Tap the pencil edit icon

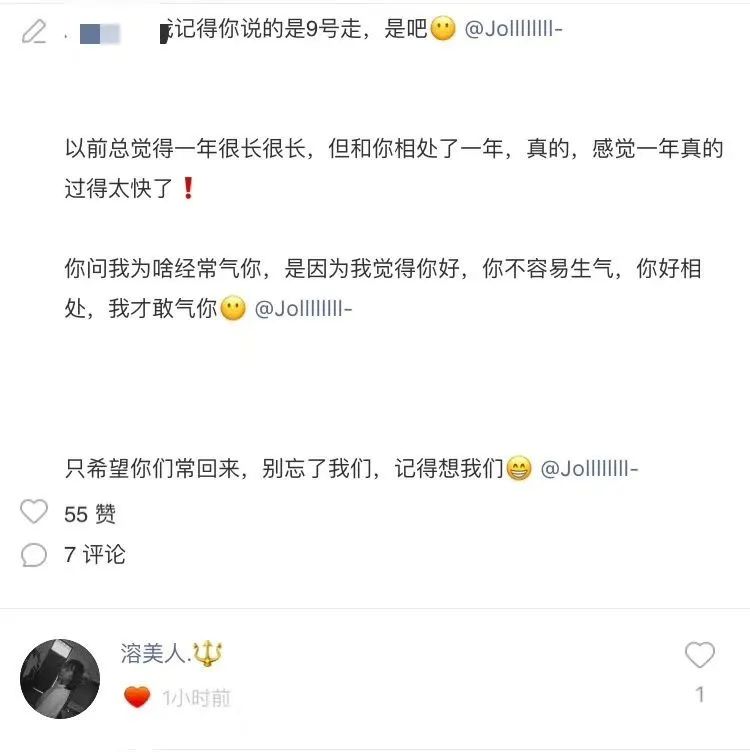34,31
